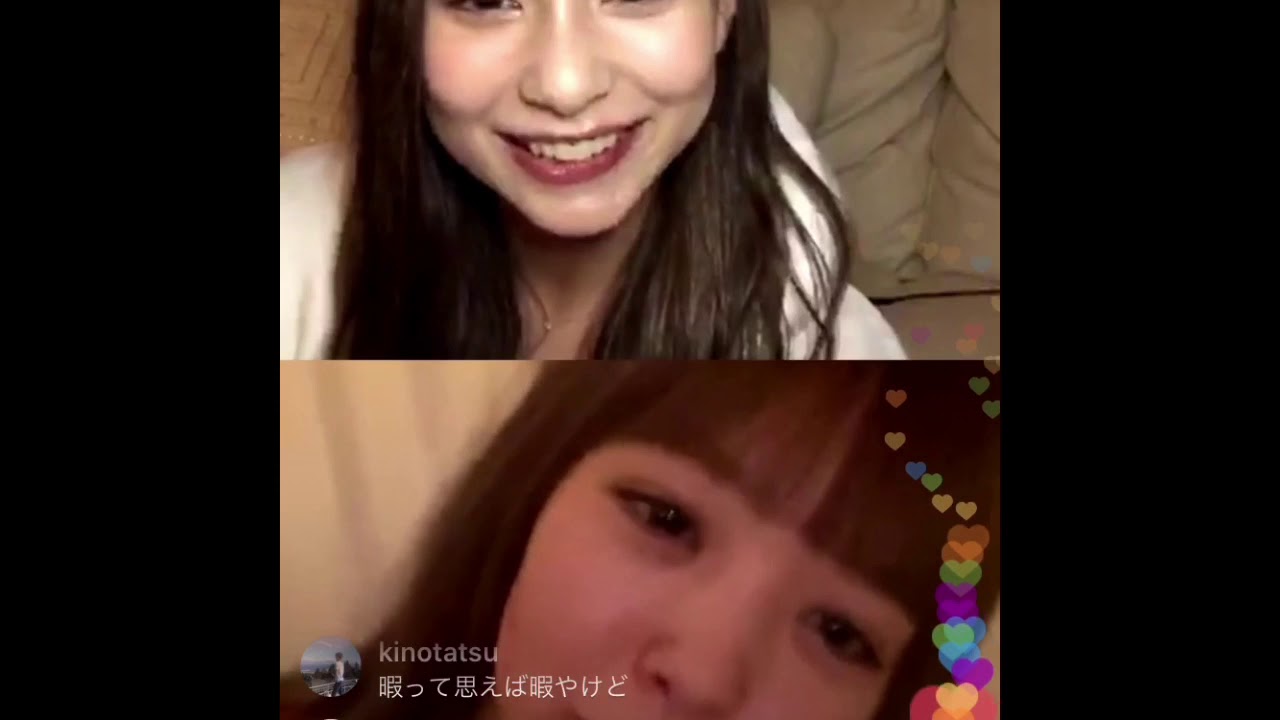Open kinotatsu's profile picture in the comments

pyautogui.click(x=330, y=667)
